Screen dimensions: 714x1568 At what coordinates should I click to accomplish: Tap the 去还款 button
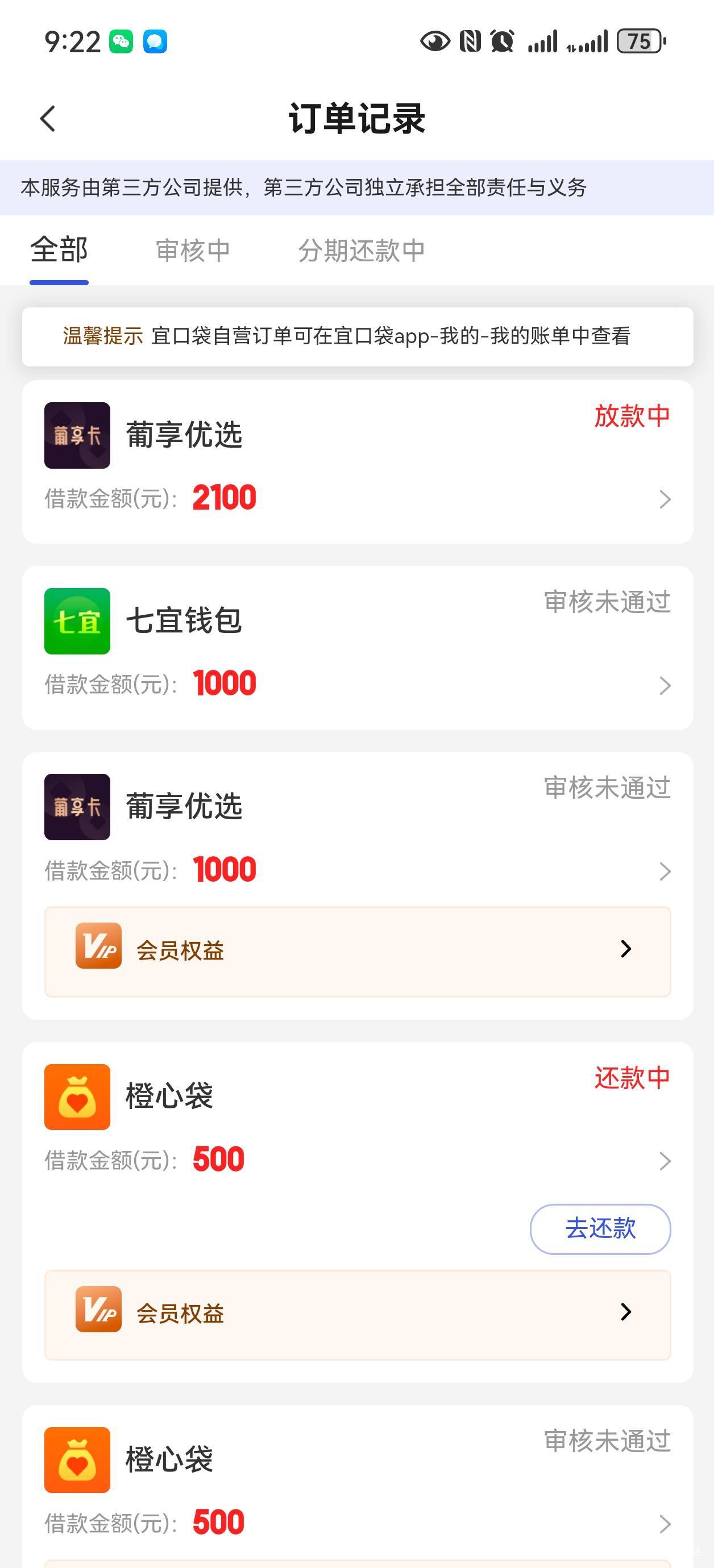tap(600, 1229)
